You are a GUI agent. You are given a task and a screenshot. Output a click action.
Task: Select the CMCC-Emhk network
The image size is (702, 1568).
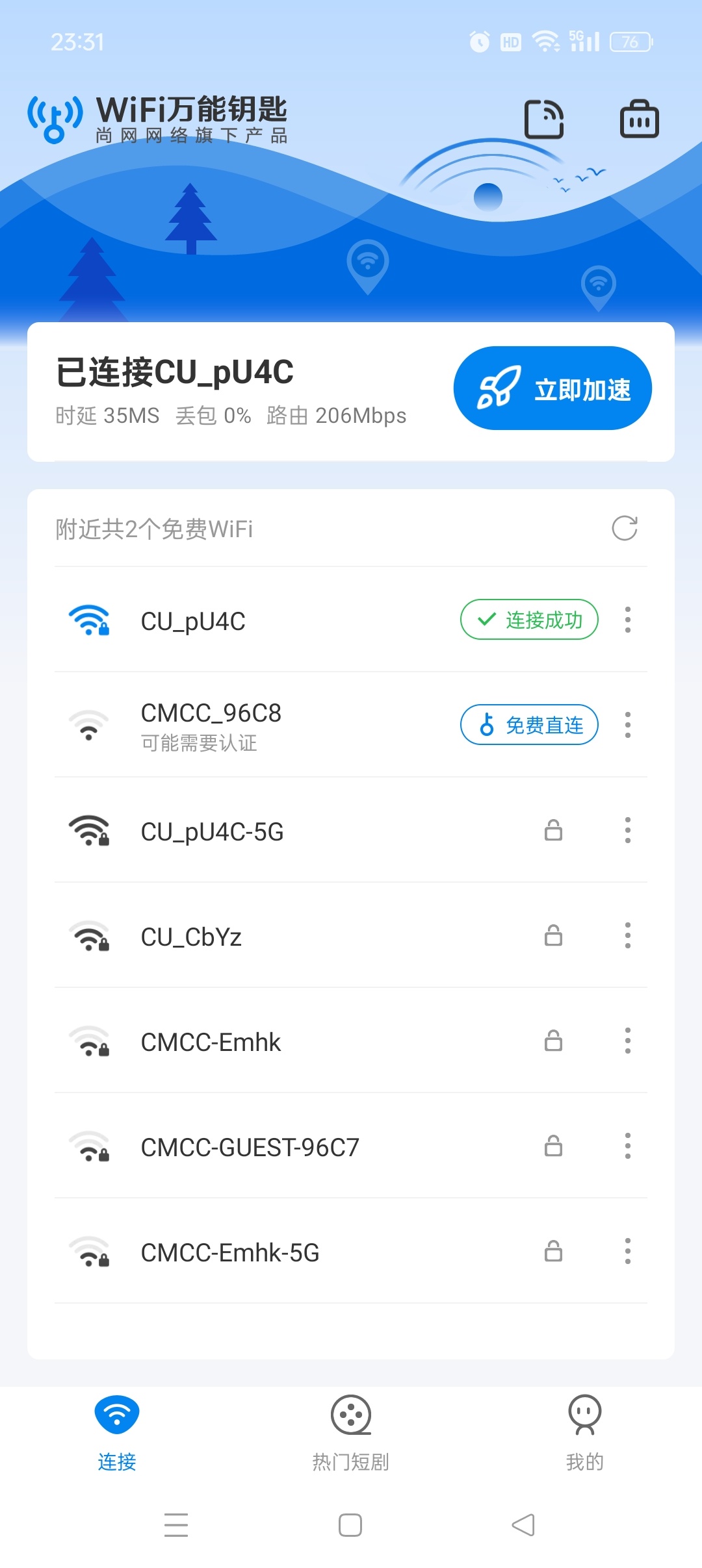pyautogui.click(x=211, y=1042)
